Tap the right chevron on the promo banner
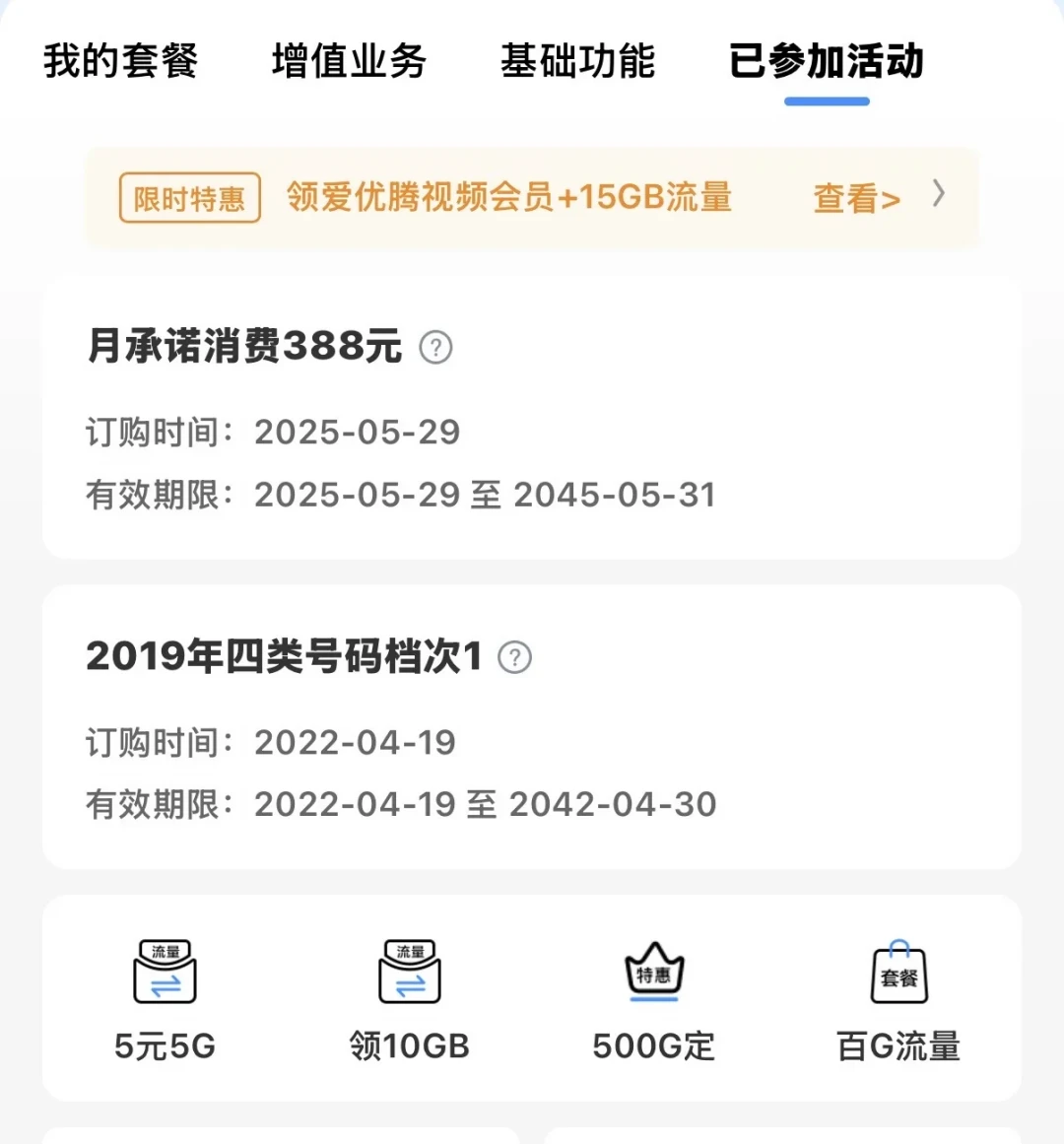This screenshot has height=1144, width=1064. (939, 194)
